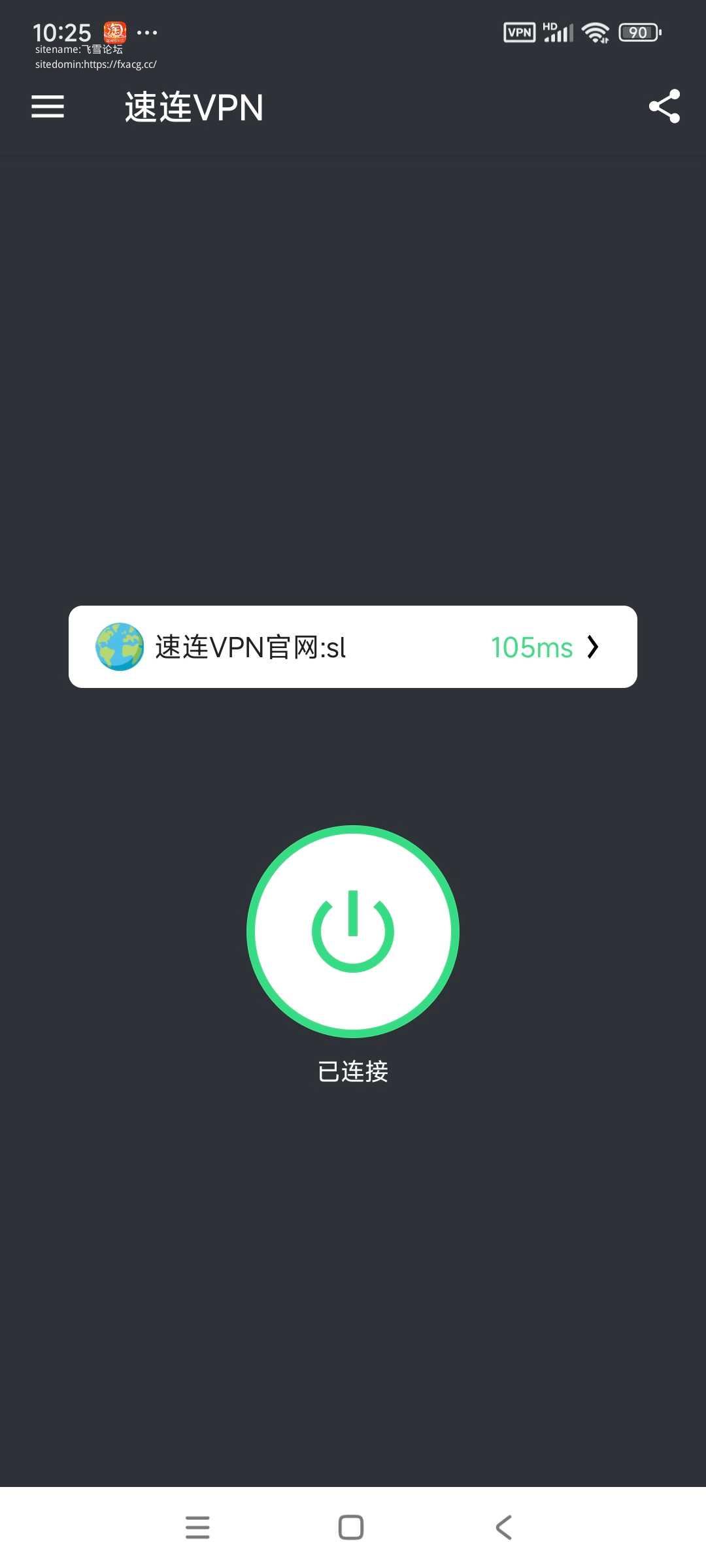Share the 速连VPN app
The width and height of the screenshot is (706, 1568).
[x=664, y=106]
